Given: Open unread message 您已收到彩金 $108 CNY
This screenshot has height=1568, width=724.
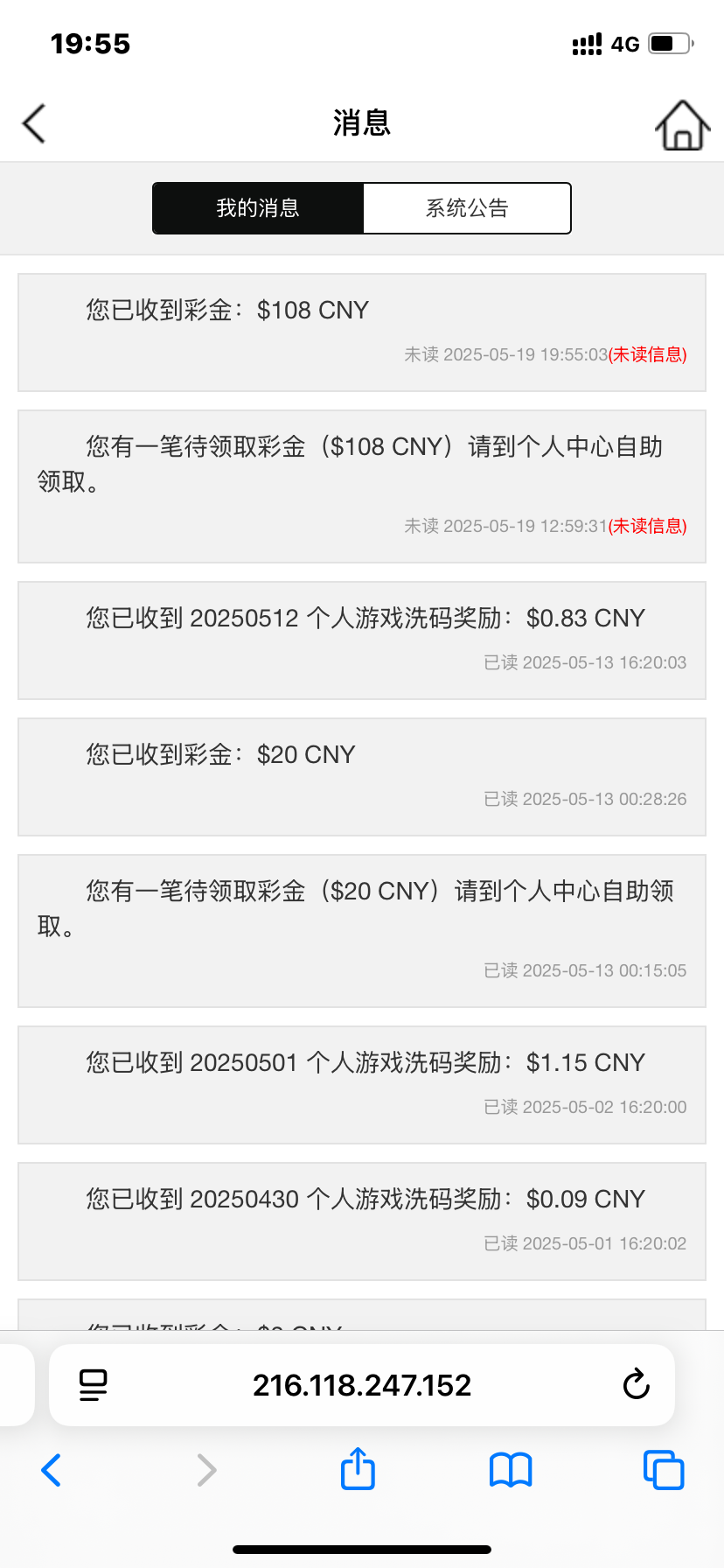Looking at the screenshot, I should pos(362,332).
